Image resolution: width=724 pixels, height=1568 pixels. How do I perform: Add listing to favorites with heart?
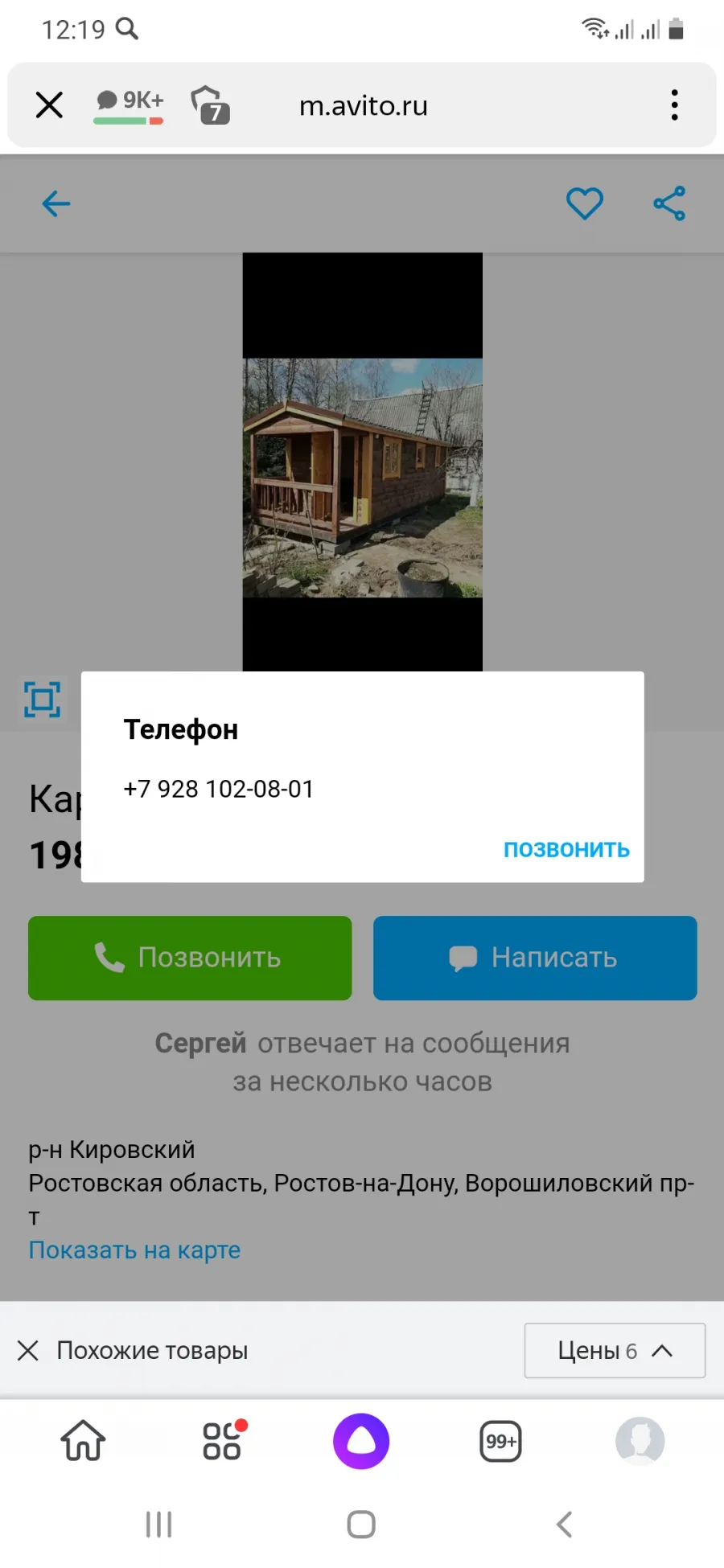tap(585, 203)
